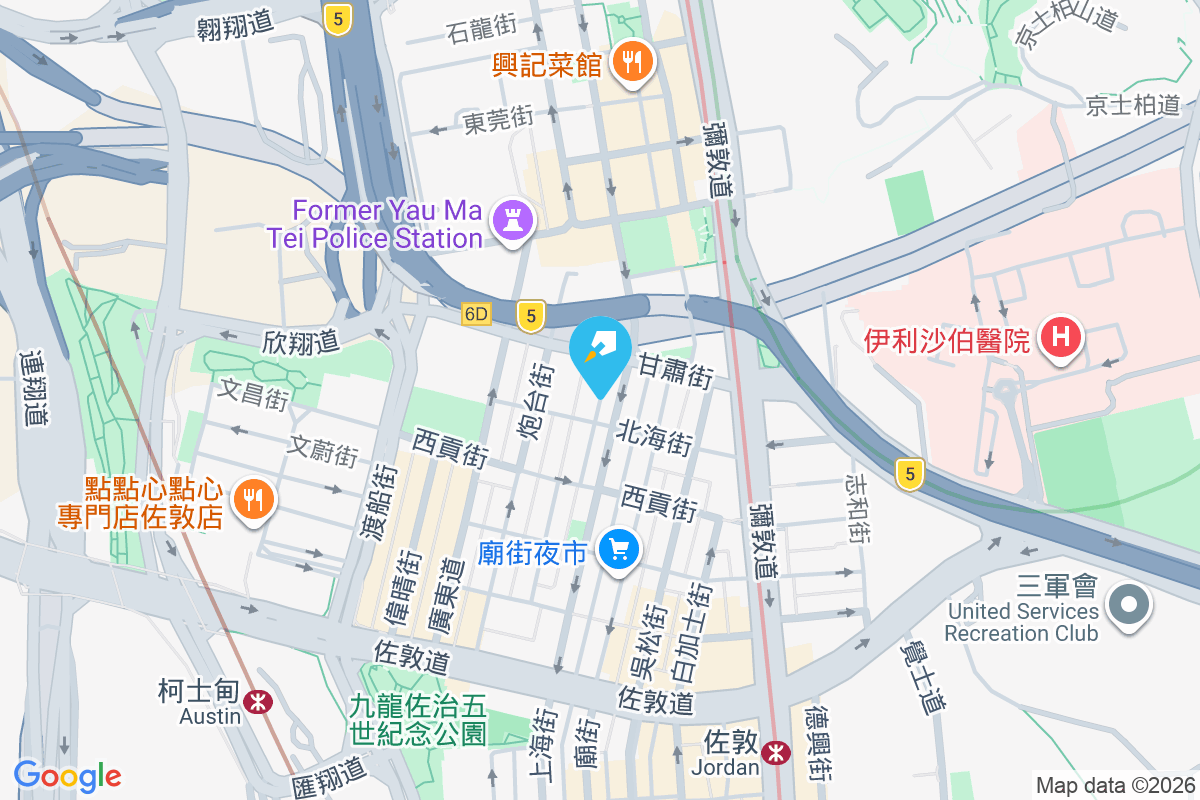The image size is (1200, 800).
Task: Open the 興記菜館 restaurant pin
Action: pos(632,63)
